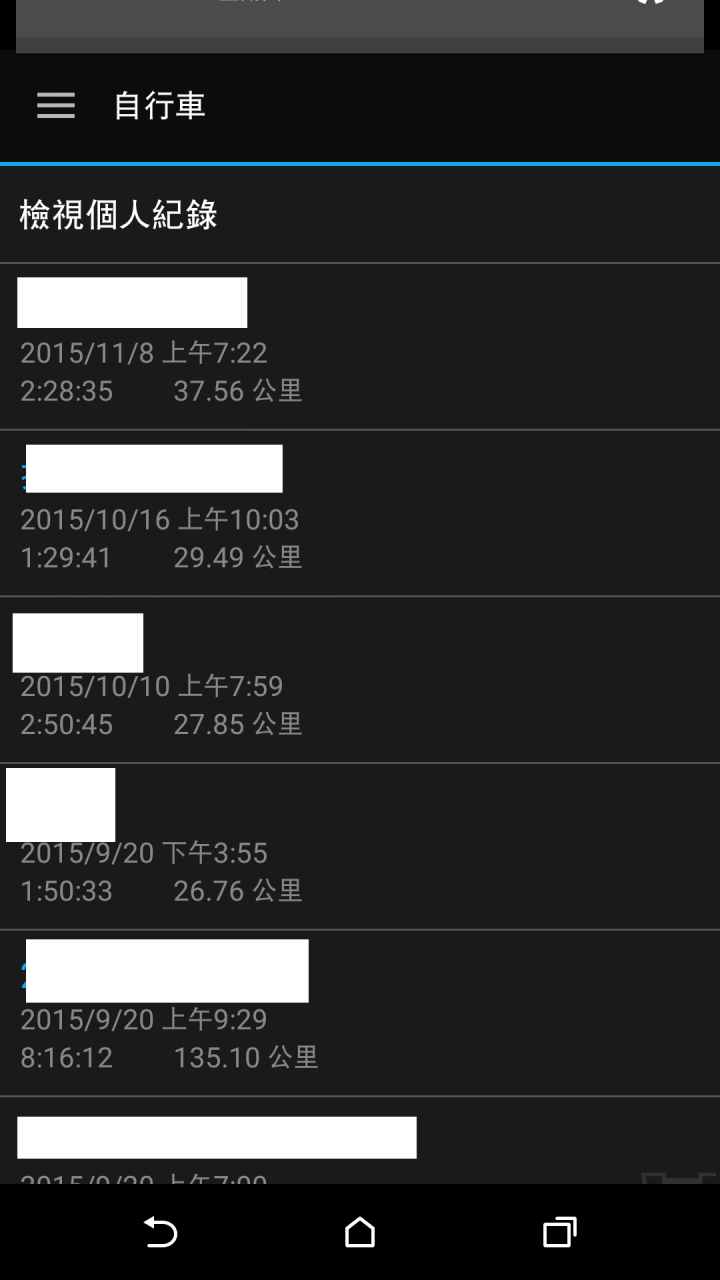
Task: Go back with the system back button
Action: pos(160,1232)
